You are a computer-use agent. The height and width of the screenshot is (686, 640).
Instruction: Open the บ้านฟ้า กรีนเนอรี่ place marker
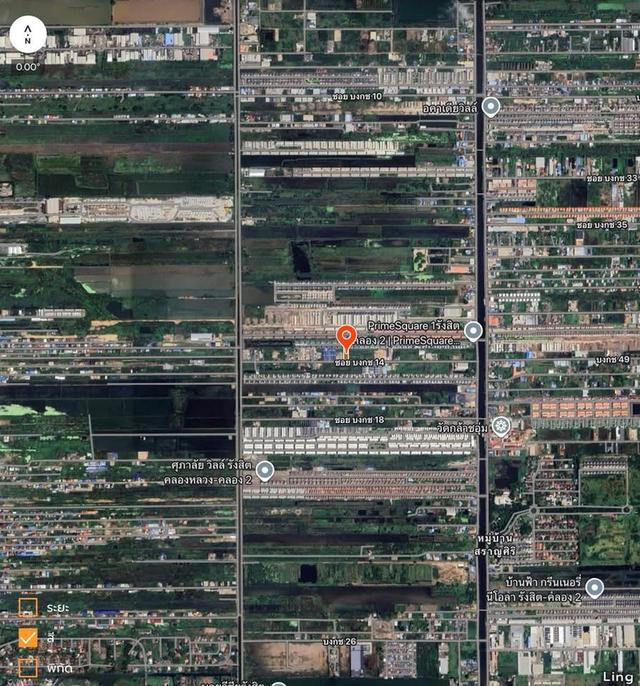(x=594, y=587)
